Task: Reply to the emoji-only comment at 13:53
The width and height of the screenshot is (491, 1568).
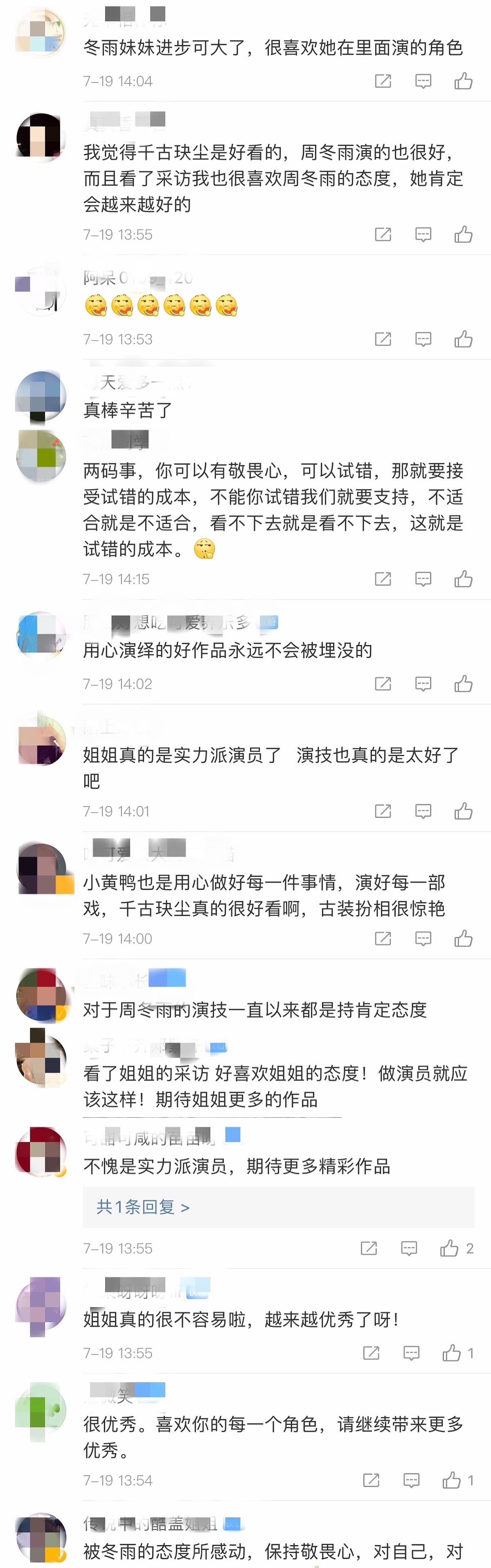Action: pos(423,339)
